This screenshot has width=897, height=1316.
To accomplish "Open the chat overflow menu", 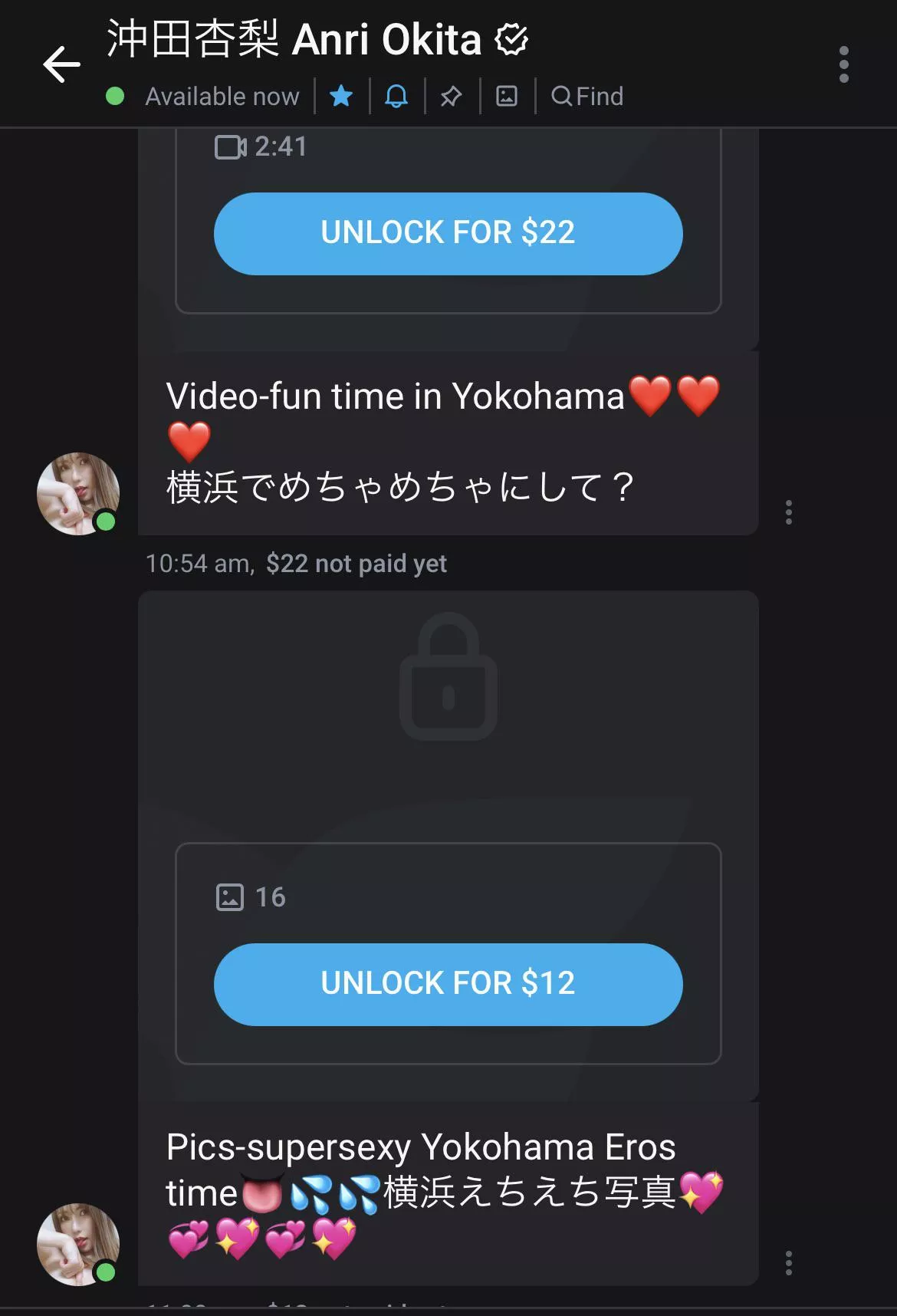I will click(x=843, y=64).
